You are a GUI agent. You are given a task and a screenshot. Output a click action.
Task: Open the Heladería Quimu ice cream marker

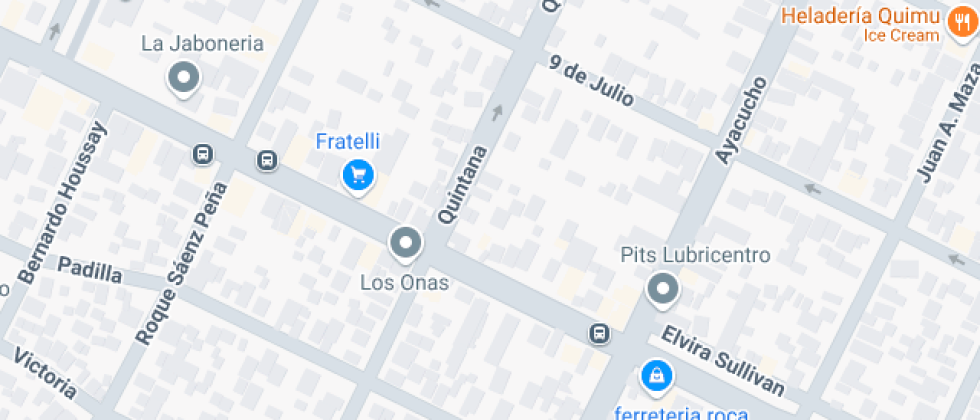959,23
